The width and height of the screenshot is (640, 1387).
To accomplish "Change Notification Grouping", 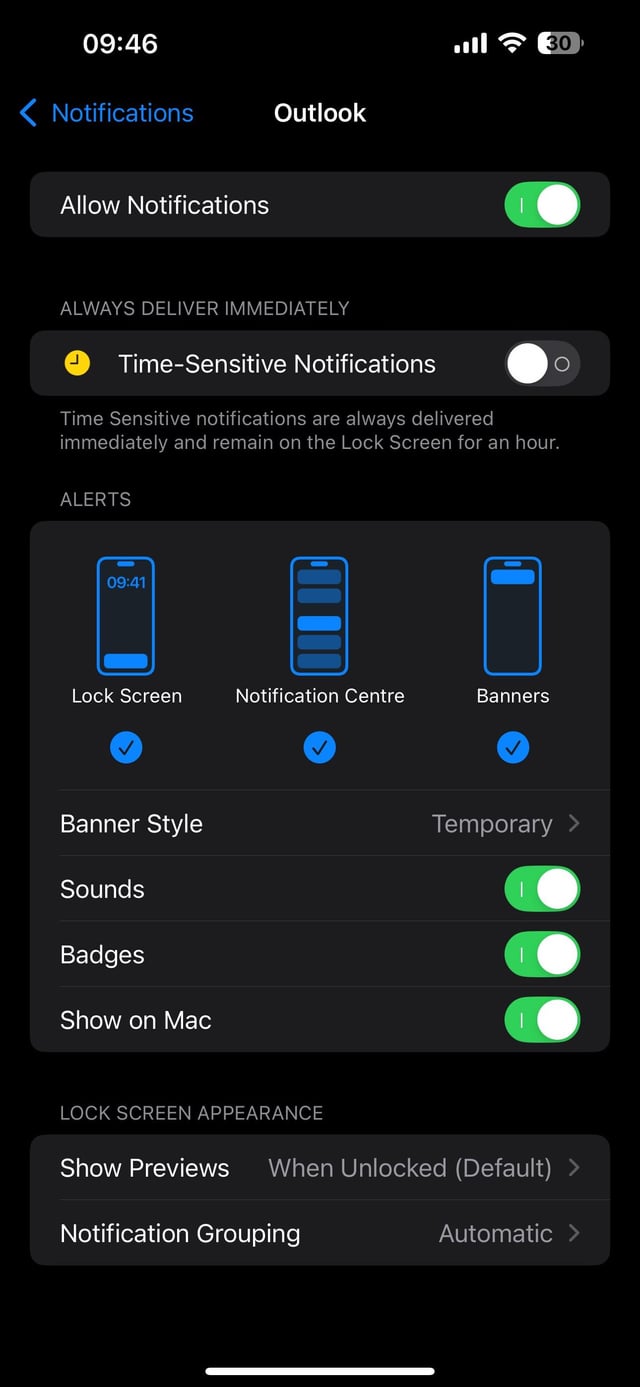I will coord(320,1233).
